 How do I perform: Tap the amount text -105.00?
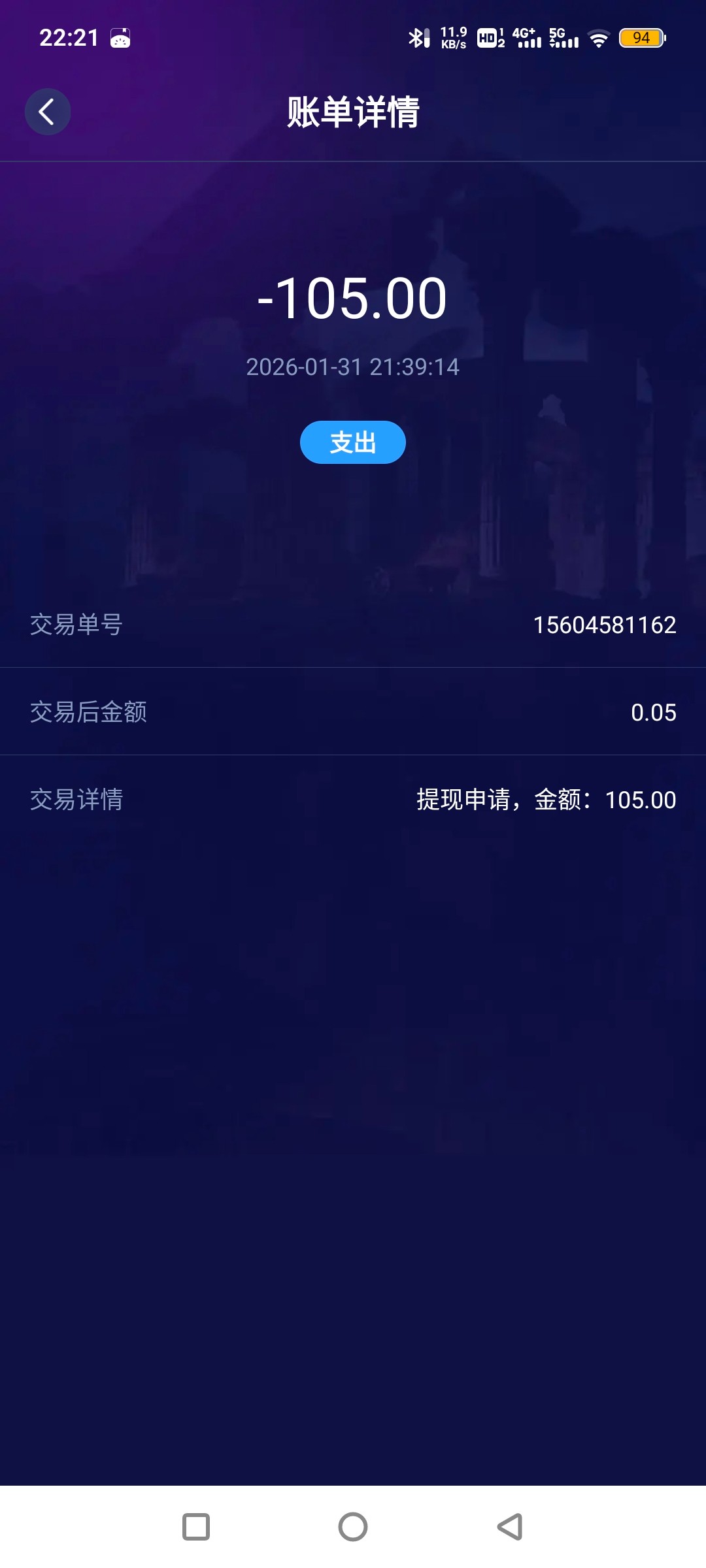click(x=353, y=299)
